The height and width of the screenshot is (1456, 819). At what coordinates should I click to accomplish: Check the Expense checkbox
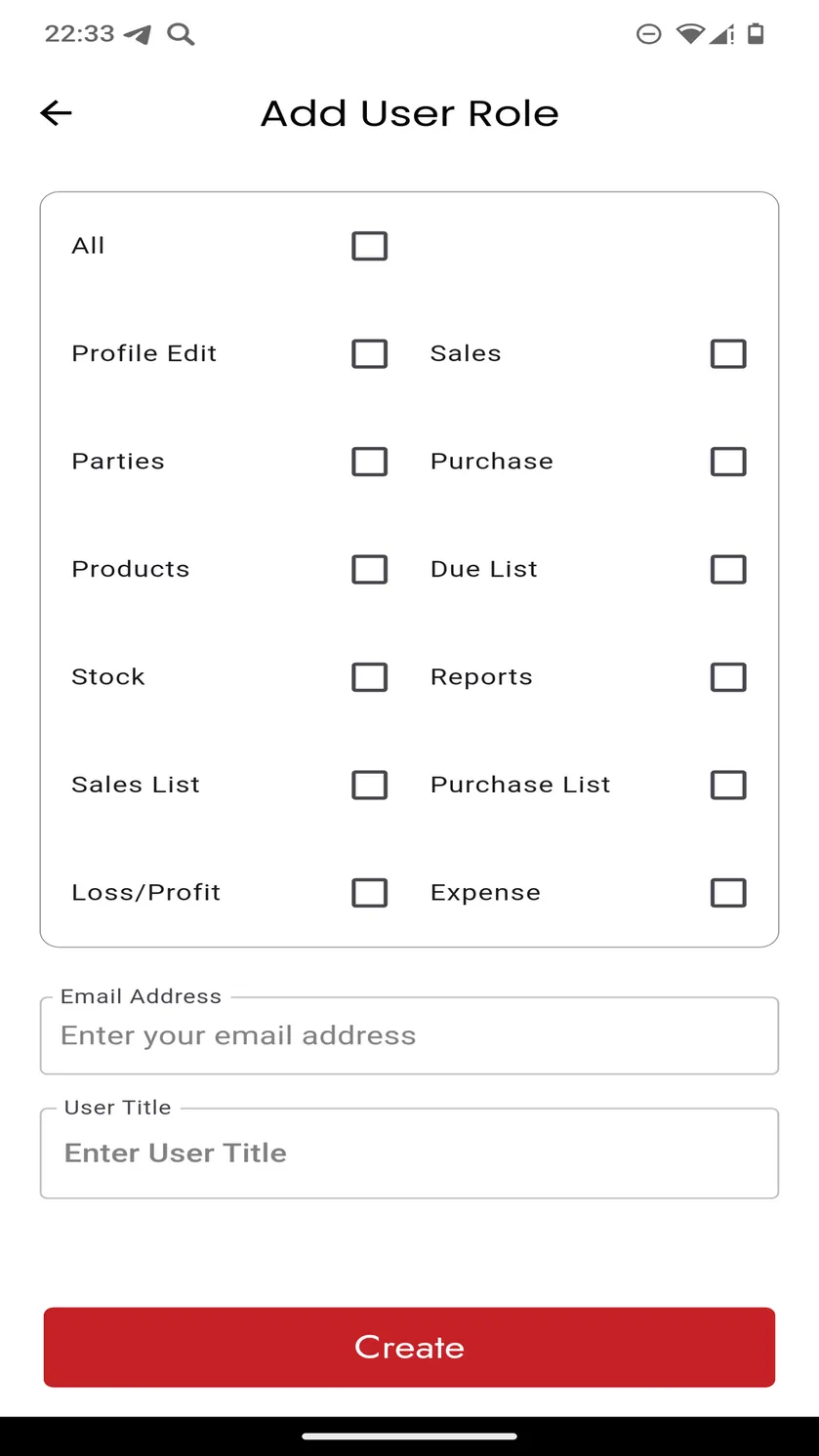pyautogui.click(x=728, y=893)
